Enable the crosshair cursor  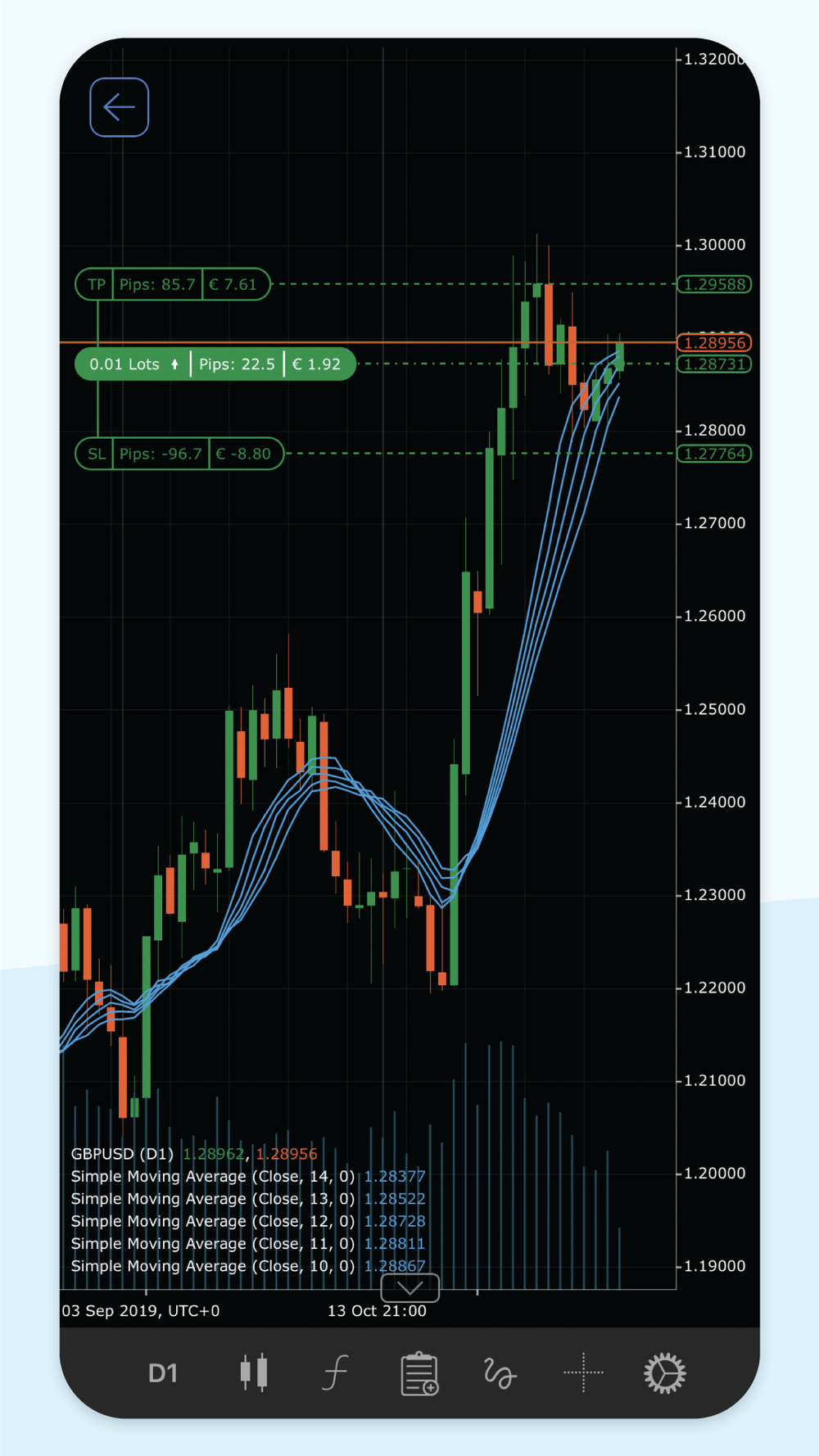[583, 1372]
